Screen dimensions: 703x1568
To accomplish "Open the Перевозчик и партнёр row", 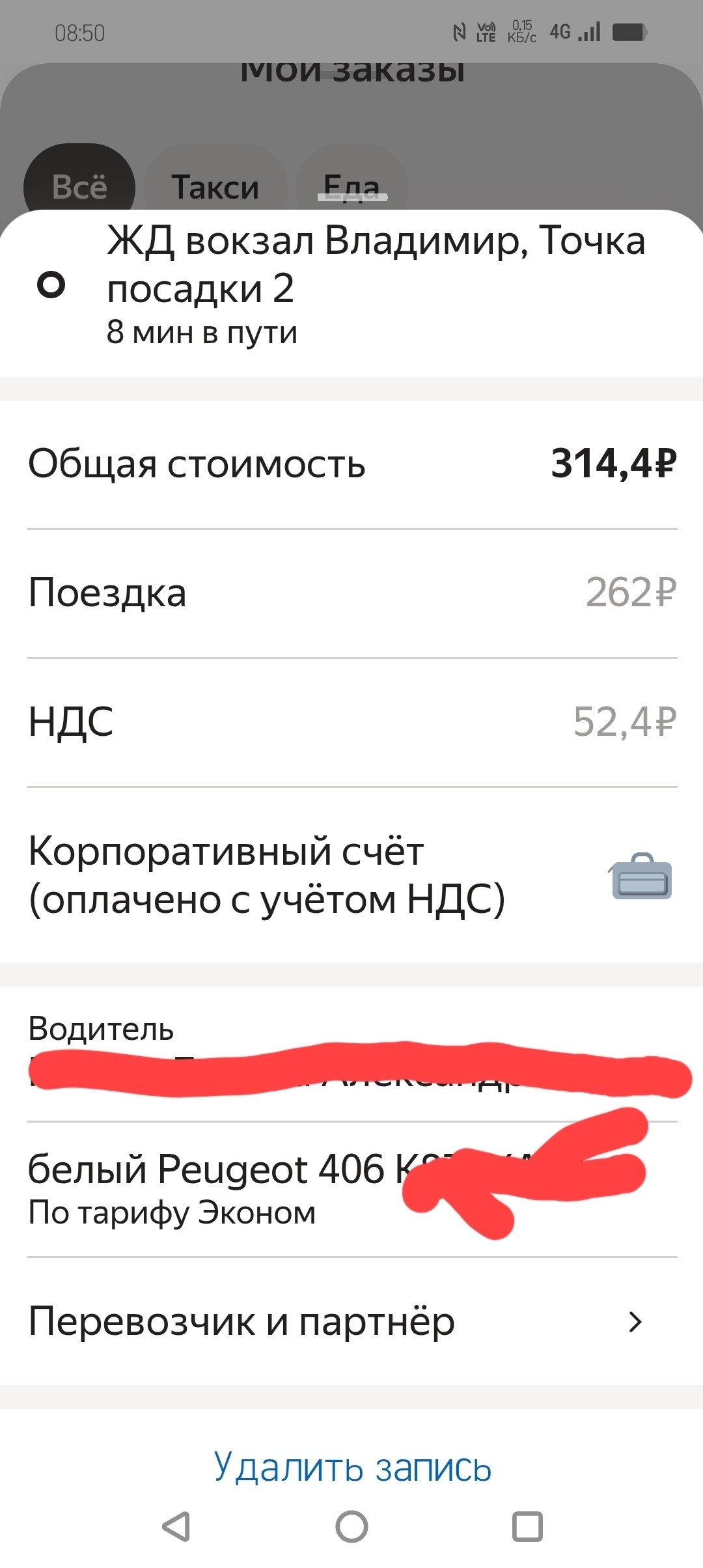I will [x=351, y=1322].
